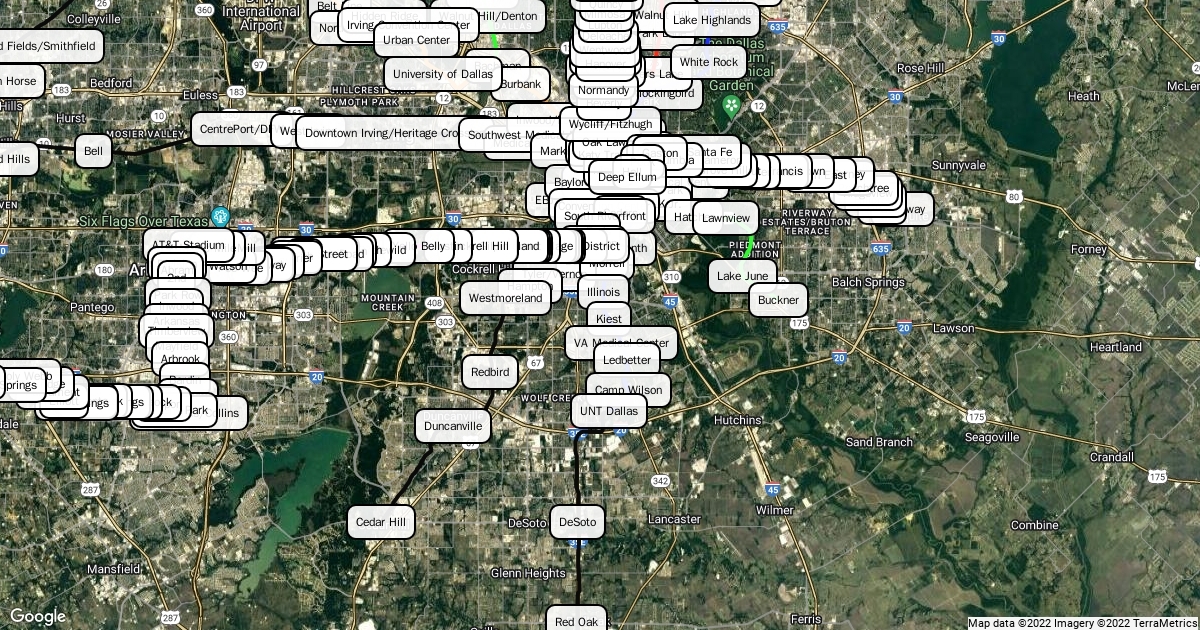The image size is (1200, 630).
Task: Select the Buckner station label
Action: tap(779, 300)
